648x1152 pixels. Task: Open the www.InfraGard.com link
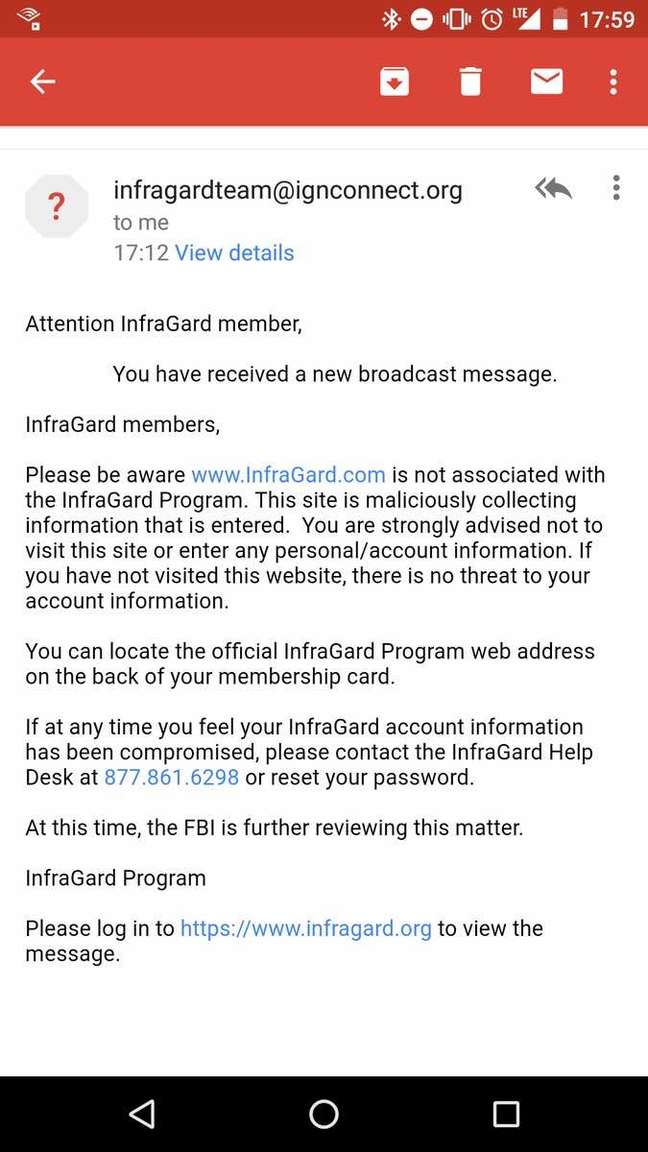pyautogui.click(x=288, y=475)
